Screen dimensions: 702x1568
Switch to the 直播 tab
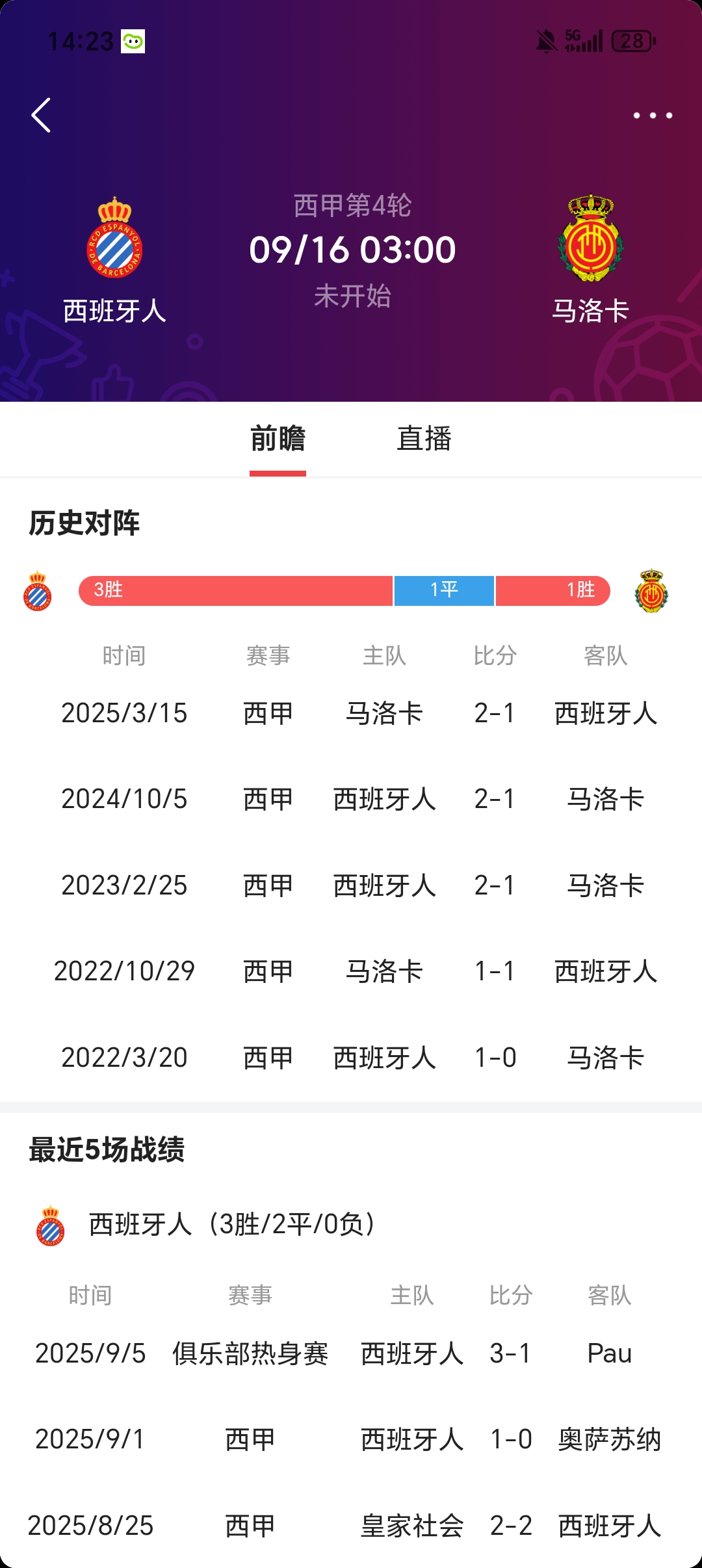[424, 439]
